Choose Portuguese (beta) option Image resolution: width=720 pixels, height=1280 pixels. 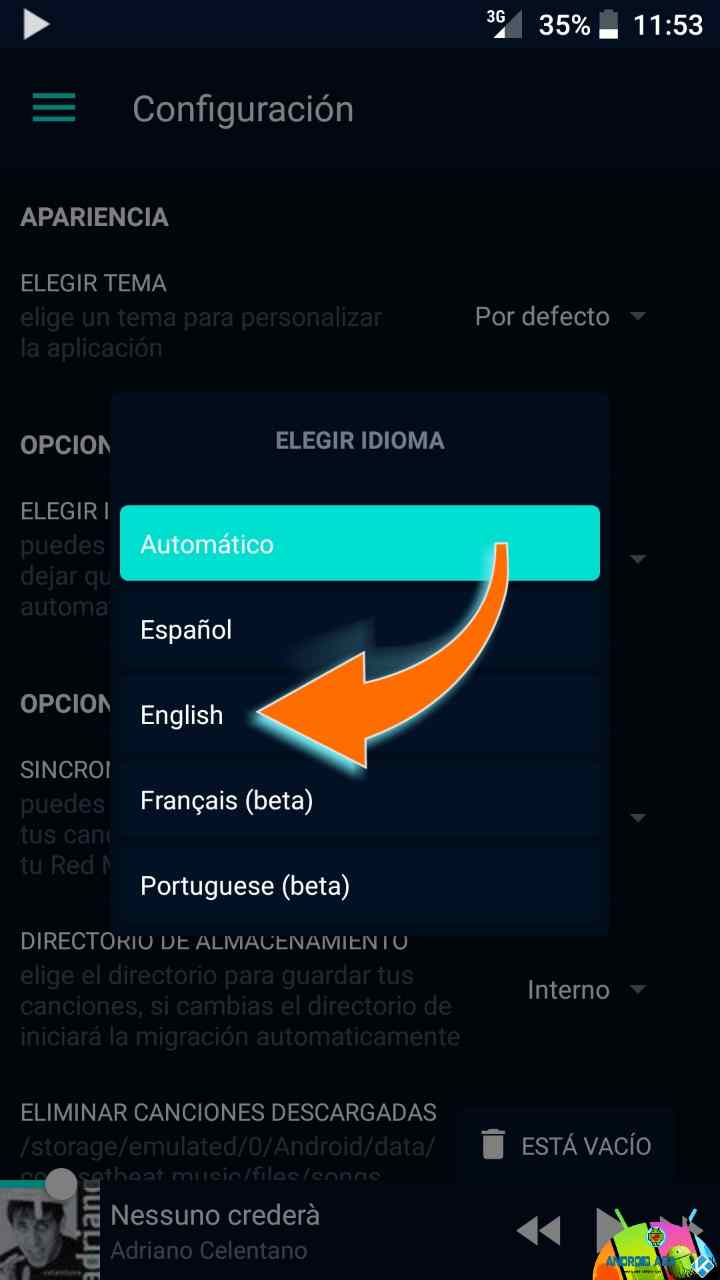[360, 886]
